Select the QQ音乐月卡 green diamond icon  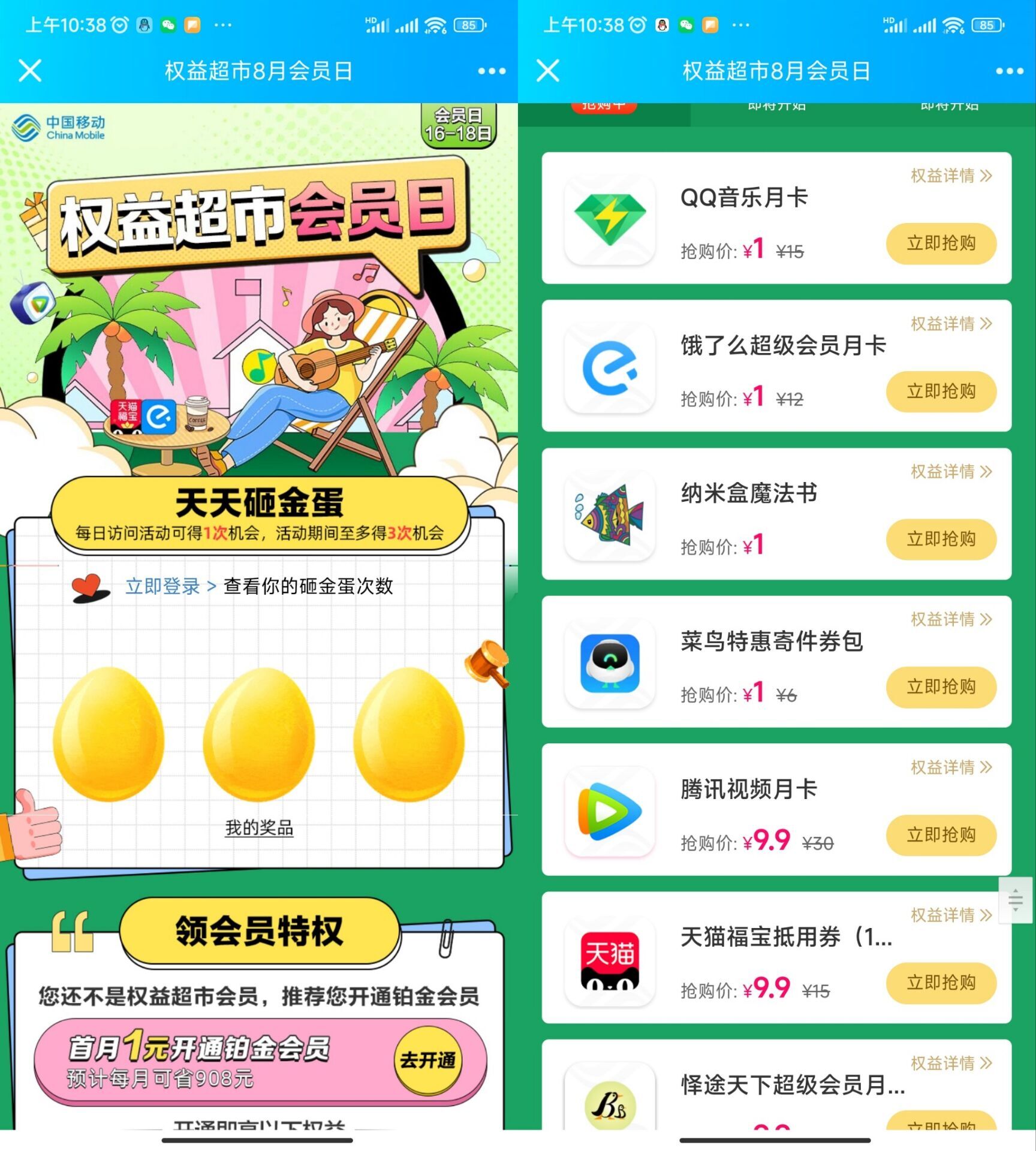(610, 222)
